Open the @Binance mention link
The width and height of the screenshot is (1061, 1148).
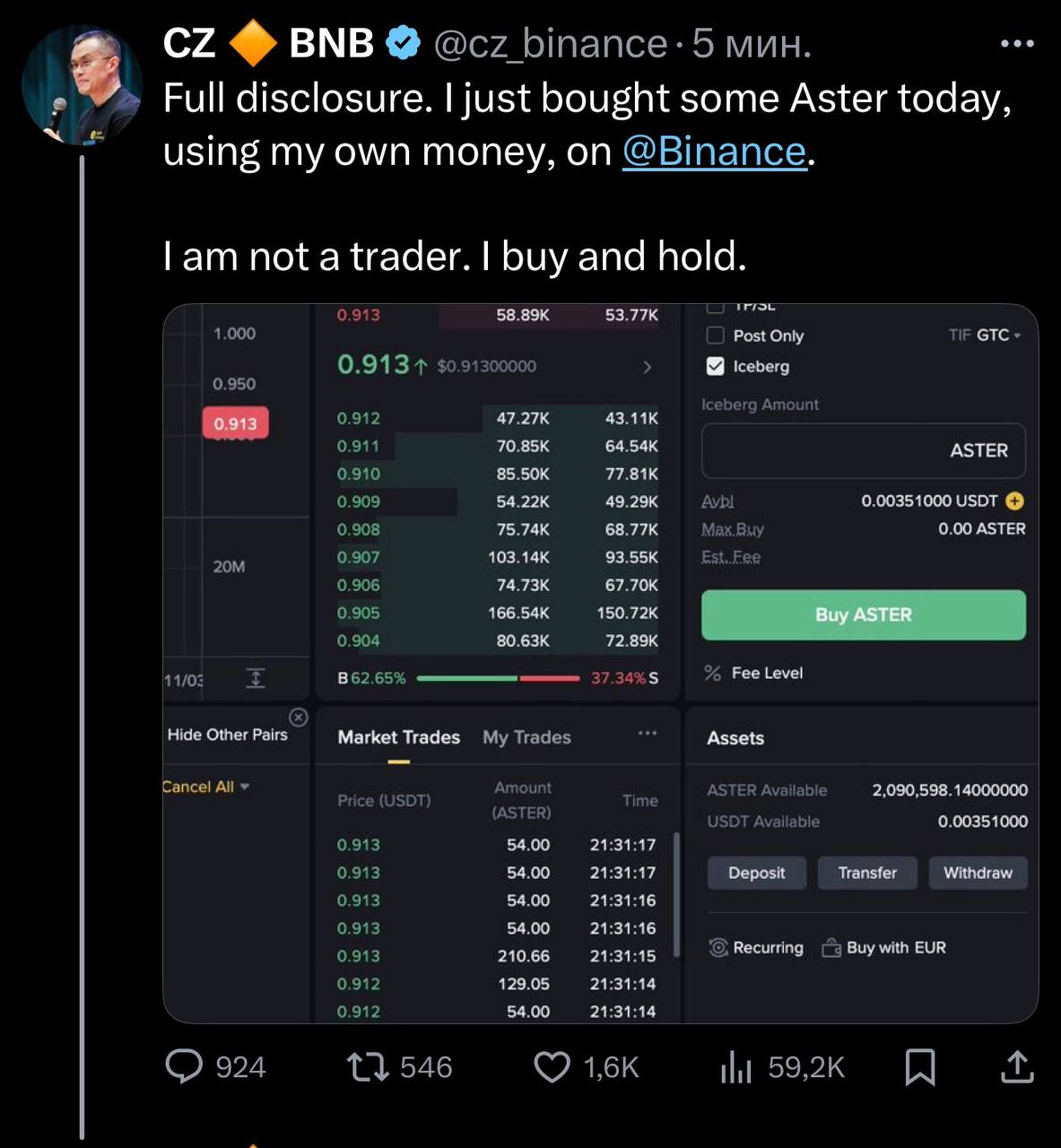coord(714,152)
